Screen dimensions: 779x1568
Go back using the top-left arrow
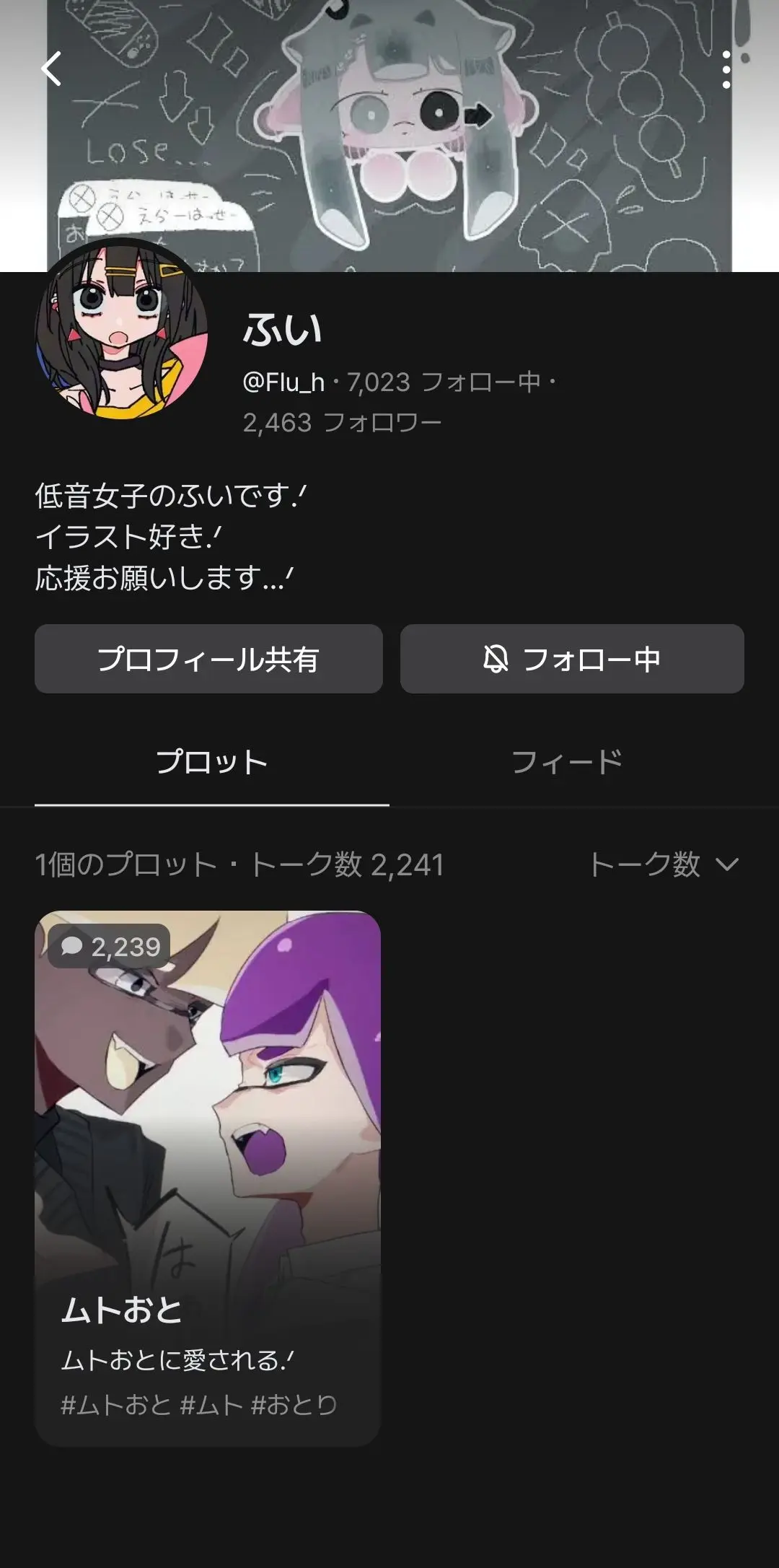coord(51,69)
